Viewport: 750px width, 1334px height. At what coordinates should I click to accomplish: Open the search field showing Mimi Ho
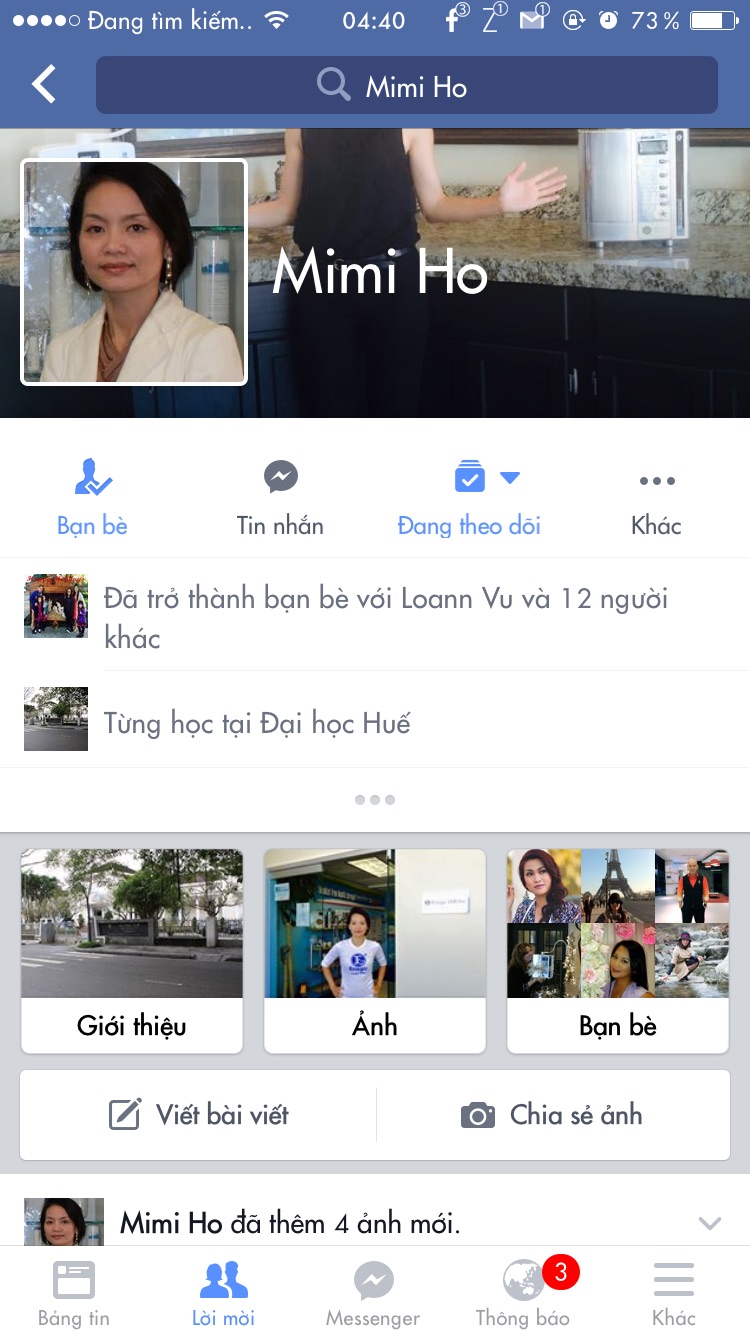[406, 86]
